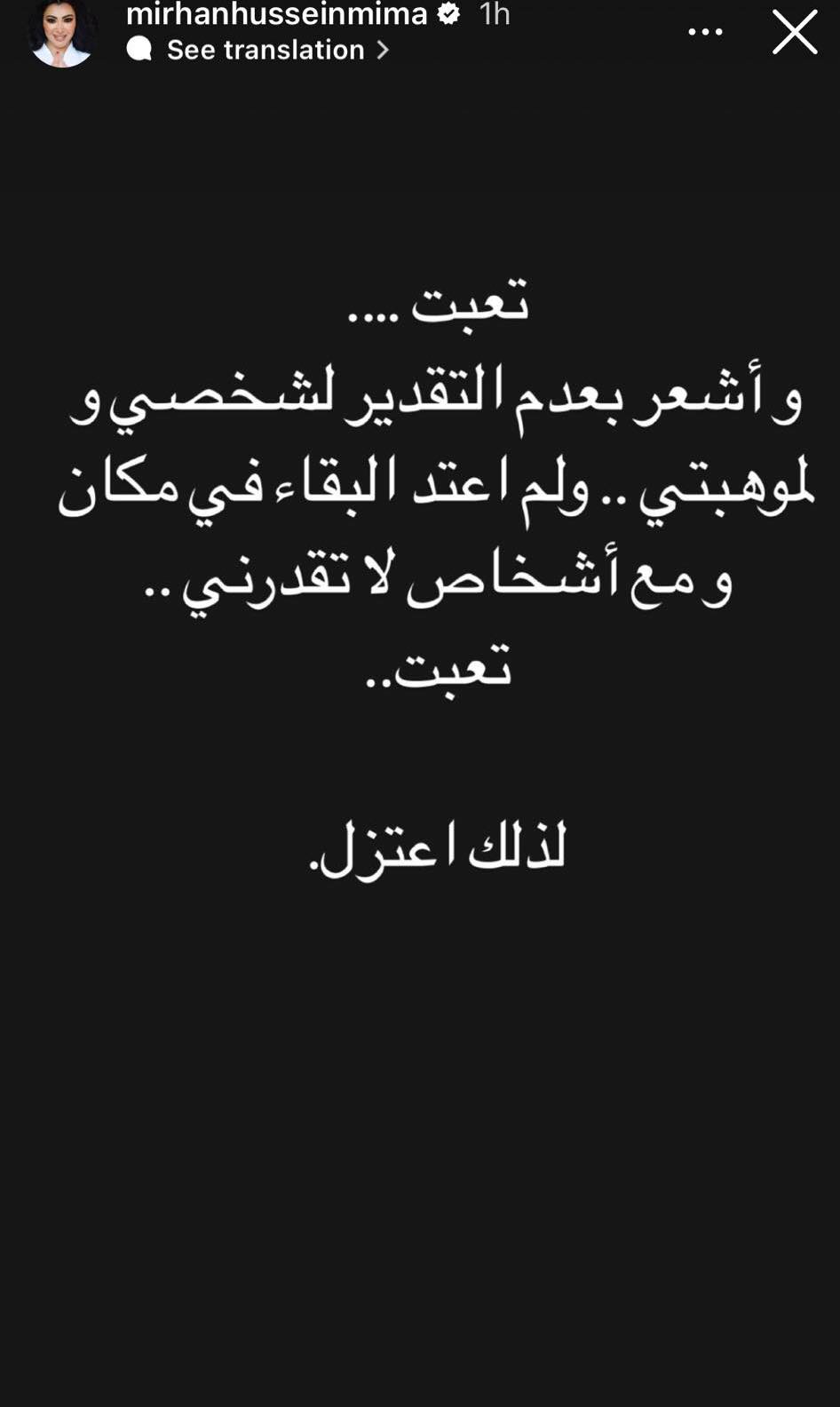Open mirhanhusseinmima profile picture
840x1407 pixels.
[x=61, y=32]
